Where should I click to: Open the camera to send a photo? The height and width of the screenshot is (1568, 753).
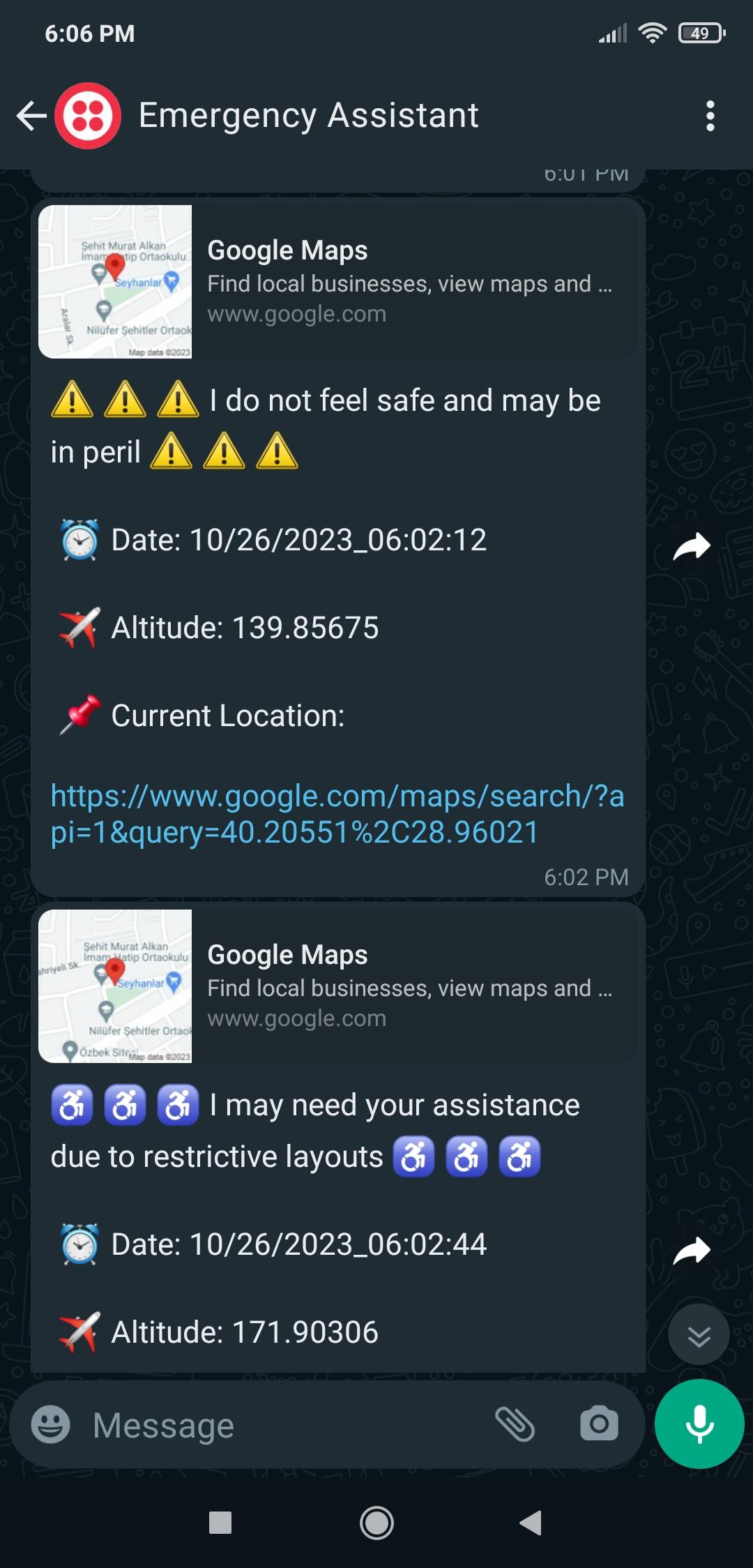pos(598,1424)
